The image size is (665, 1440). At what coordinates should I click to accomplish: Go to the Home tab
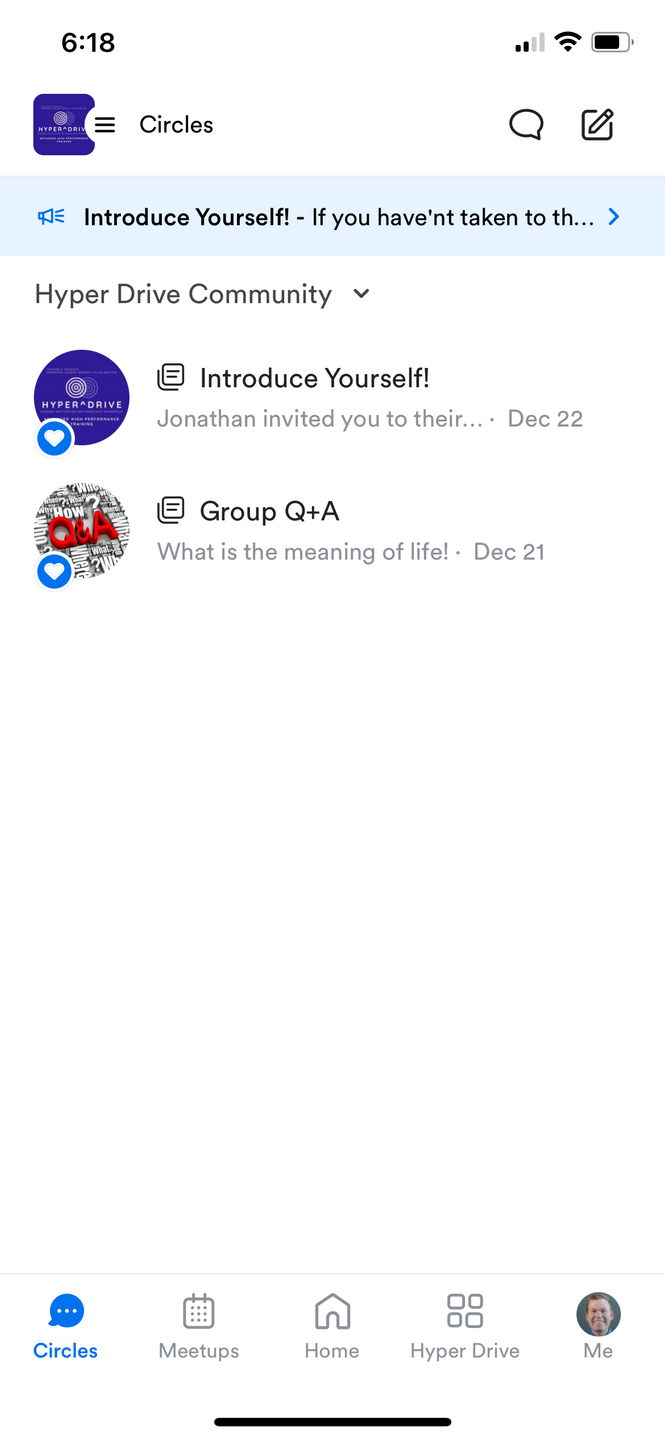coord(332,1326)
